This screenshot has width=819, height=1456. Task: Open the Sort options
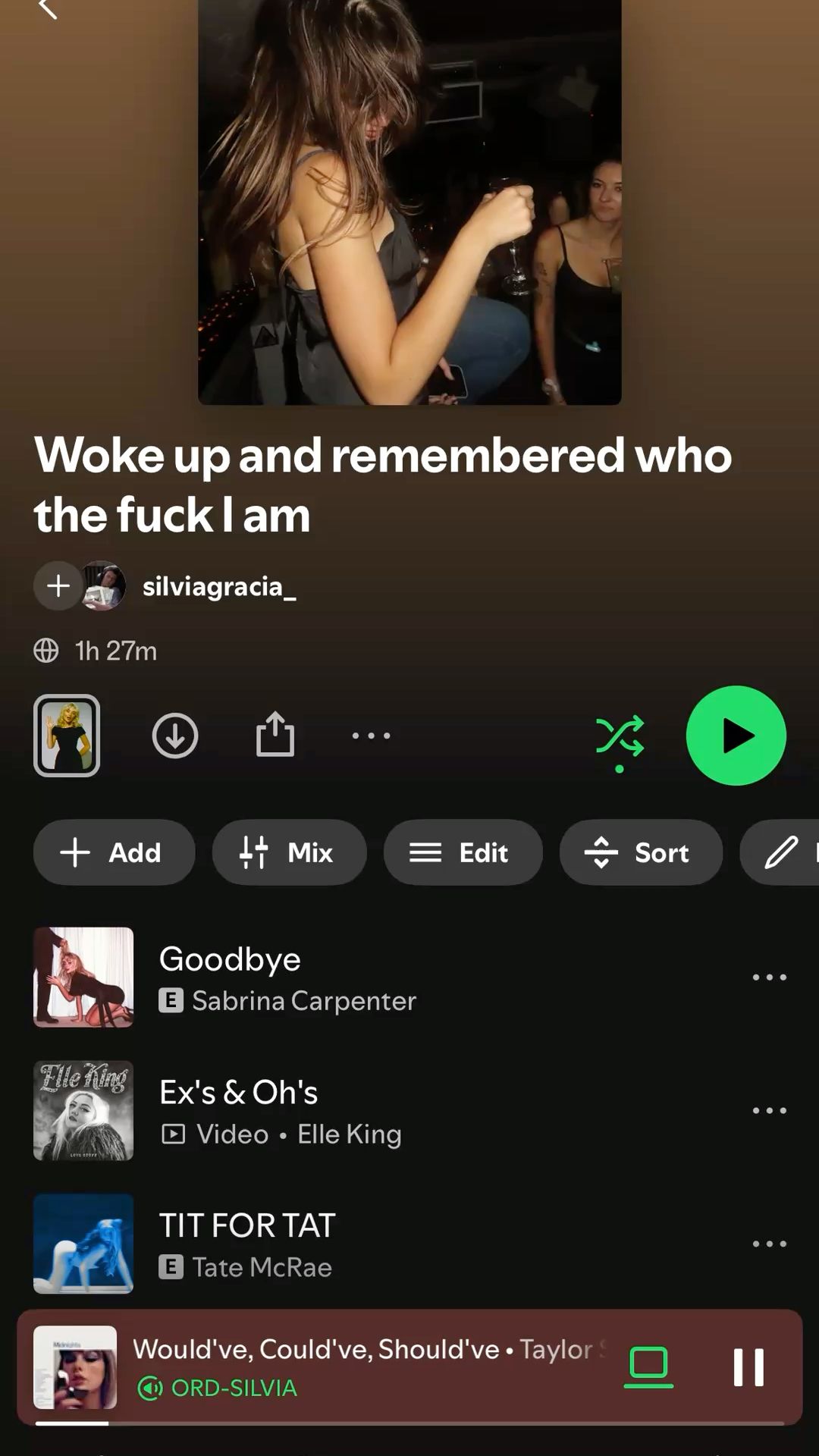point(640,852)
